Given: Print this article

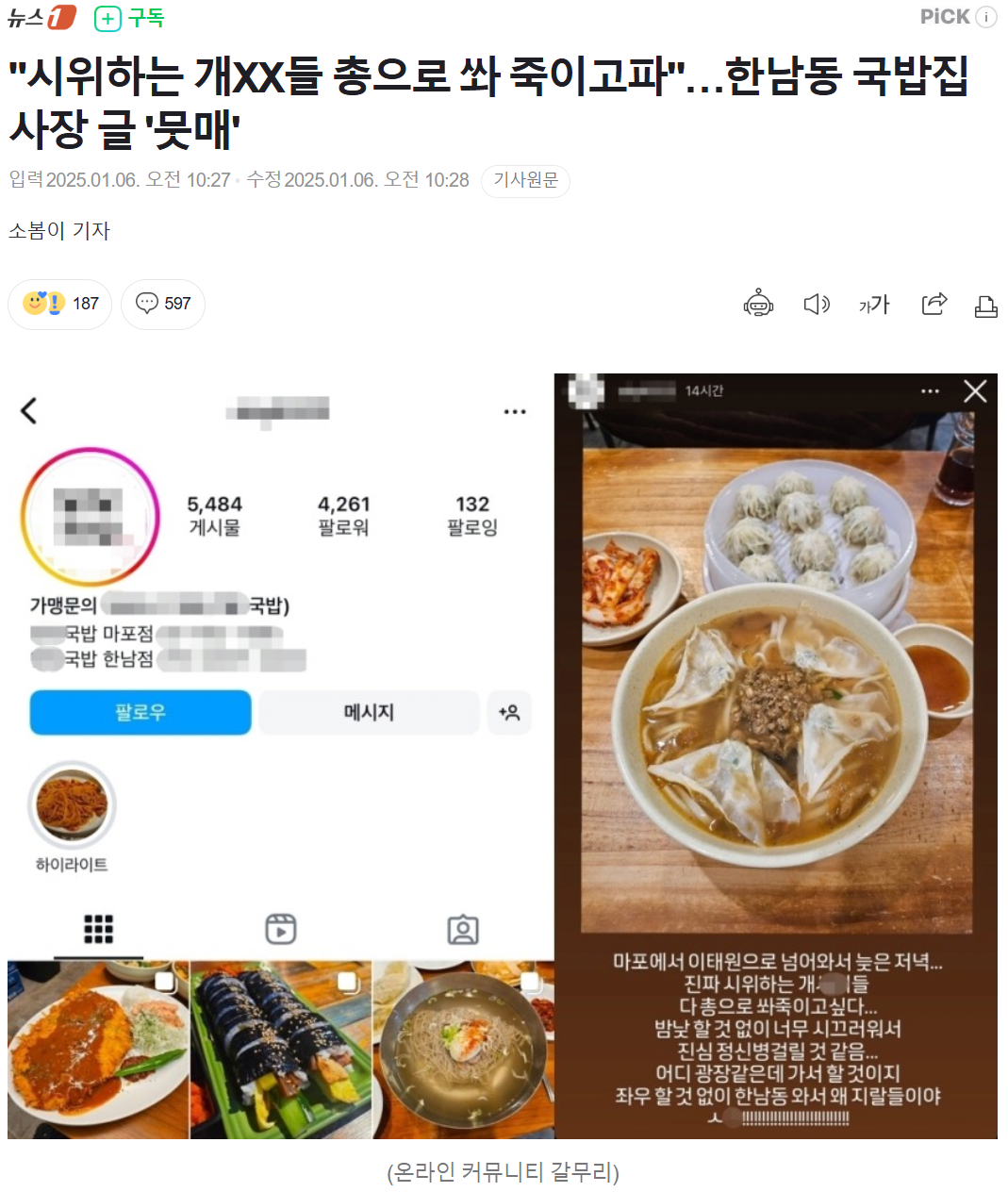Looking at the screenshot, I should coord(985,306).
